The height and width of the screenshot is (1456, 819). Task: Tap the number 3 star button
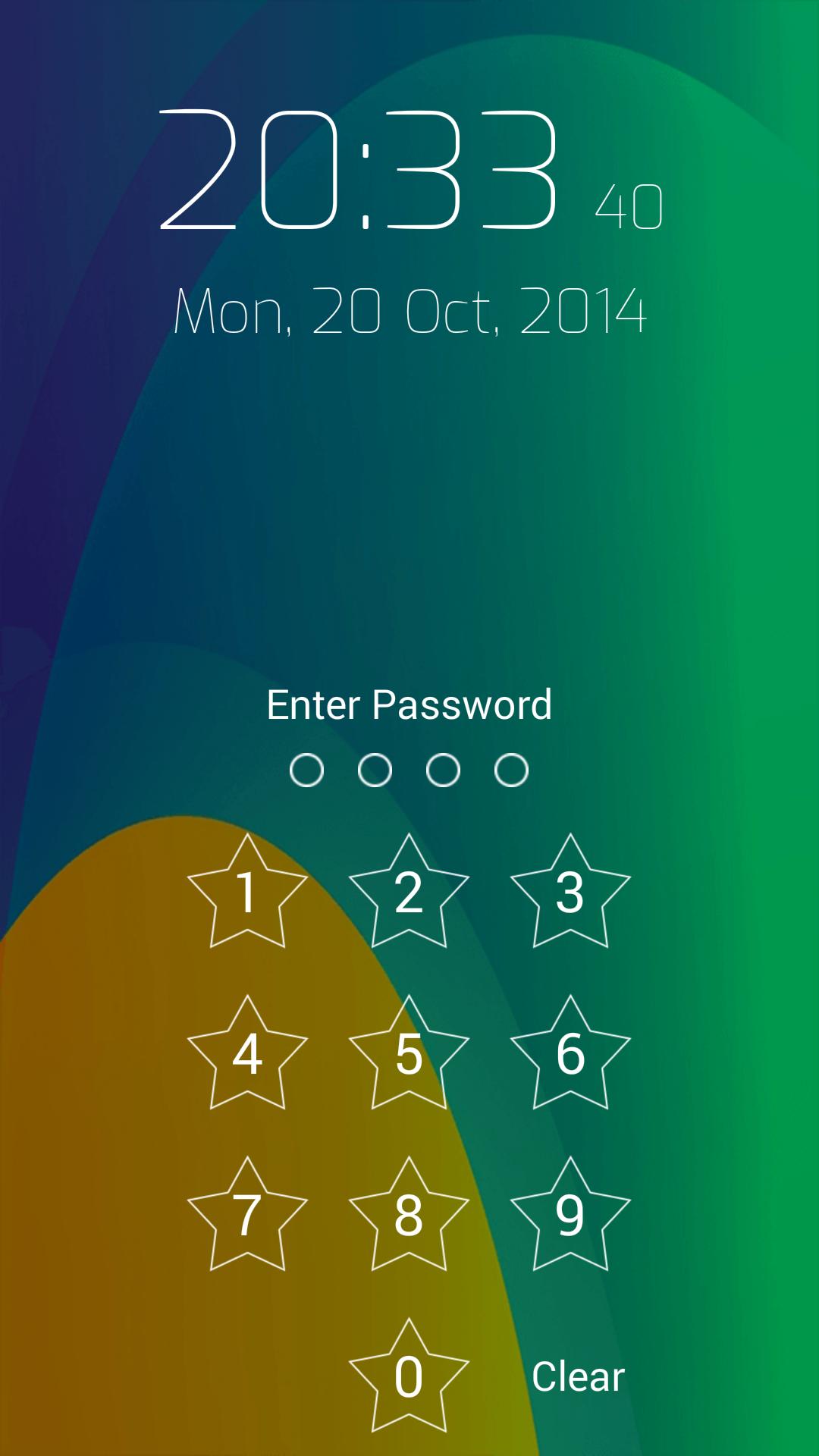[570, 893]
